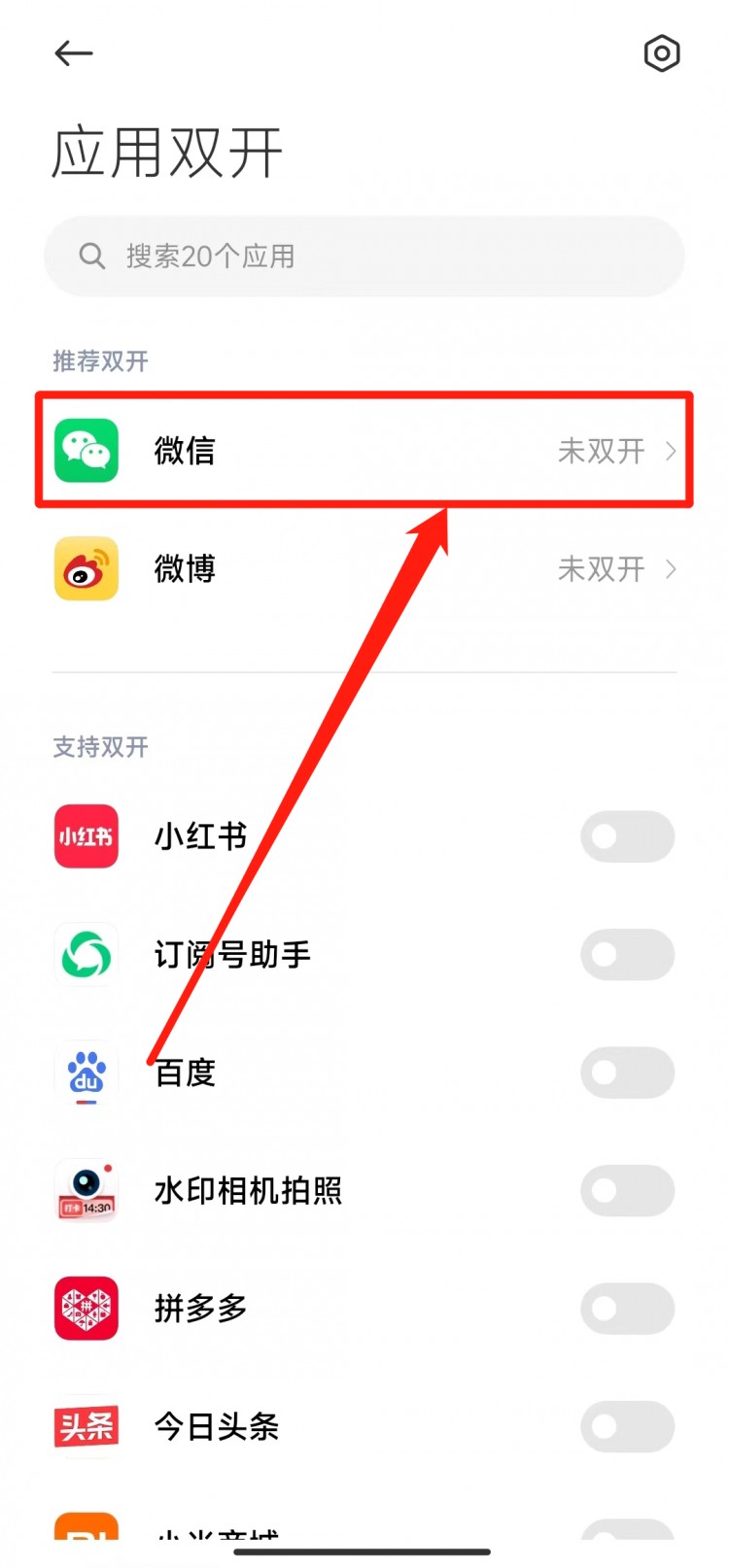Enable dual app for 小红书
This screenshot has width=729, height=1568.
(x=627, y=836)
